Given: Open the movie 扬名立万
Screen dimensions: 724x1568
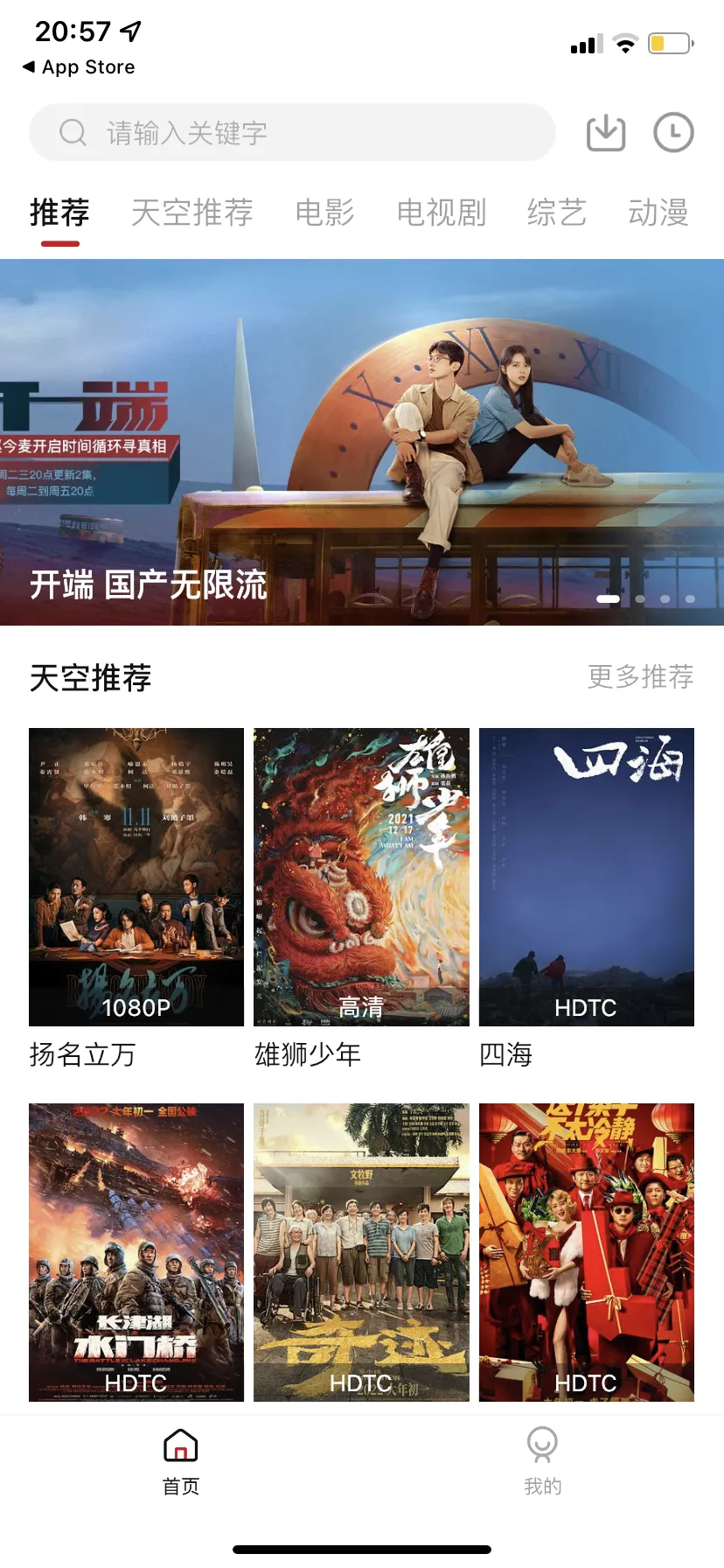Looking at the screenshot, I should click(136, 877).
